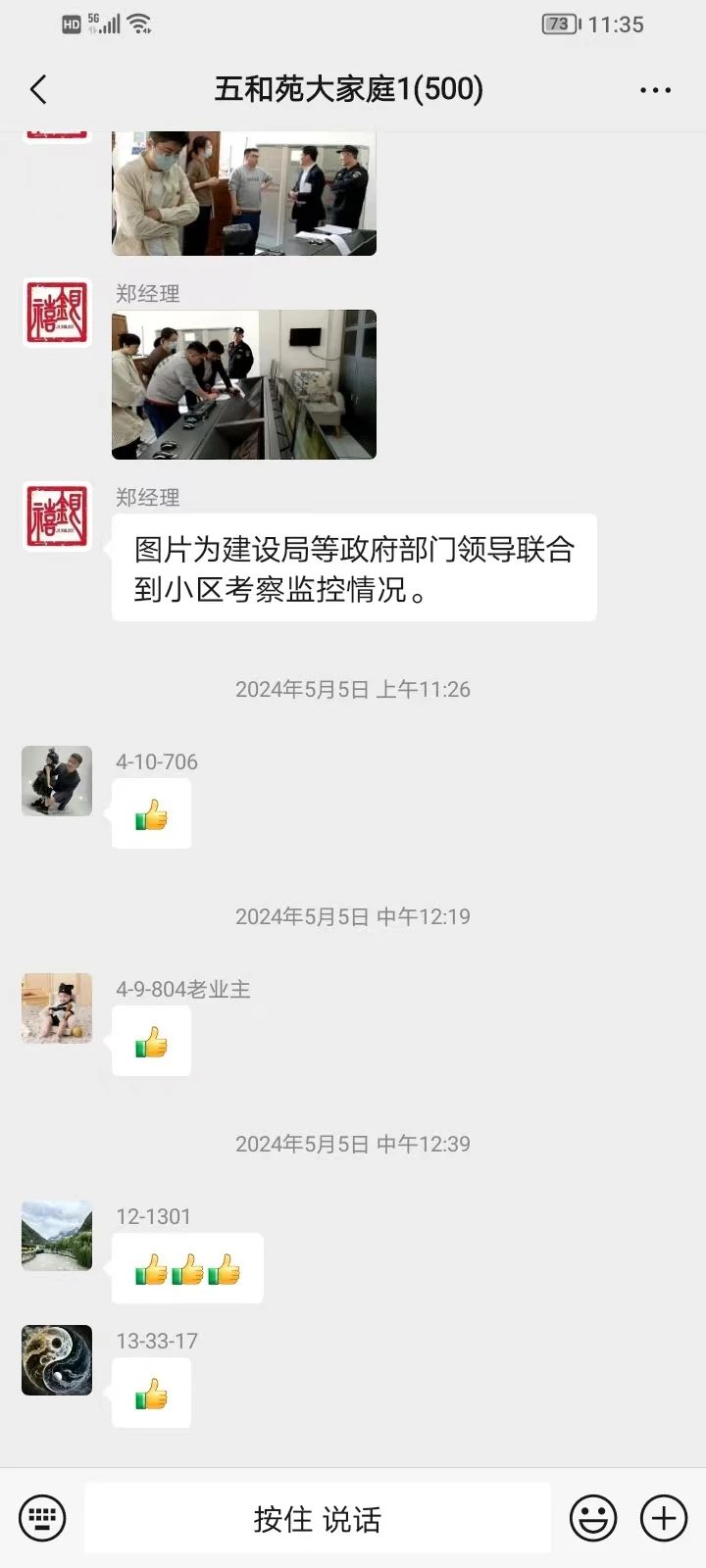Image resolution: width=706 pixels, height=1568 pixels.
Task: Open the group chat's three-dot options menu
Action: [655, 90]
